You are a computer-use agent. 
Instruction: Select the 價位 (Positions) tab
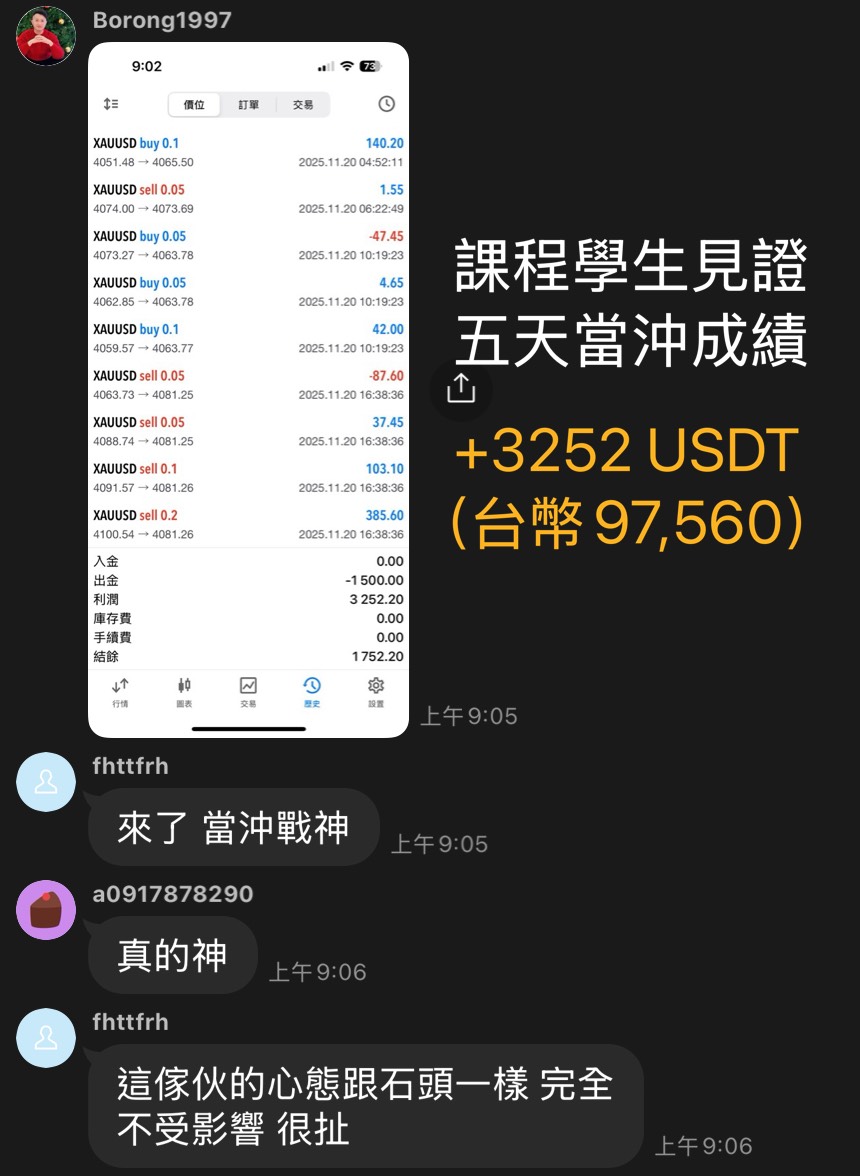[x=192, y=103]
